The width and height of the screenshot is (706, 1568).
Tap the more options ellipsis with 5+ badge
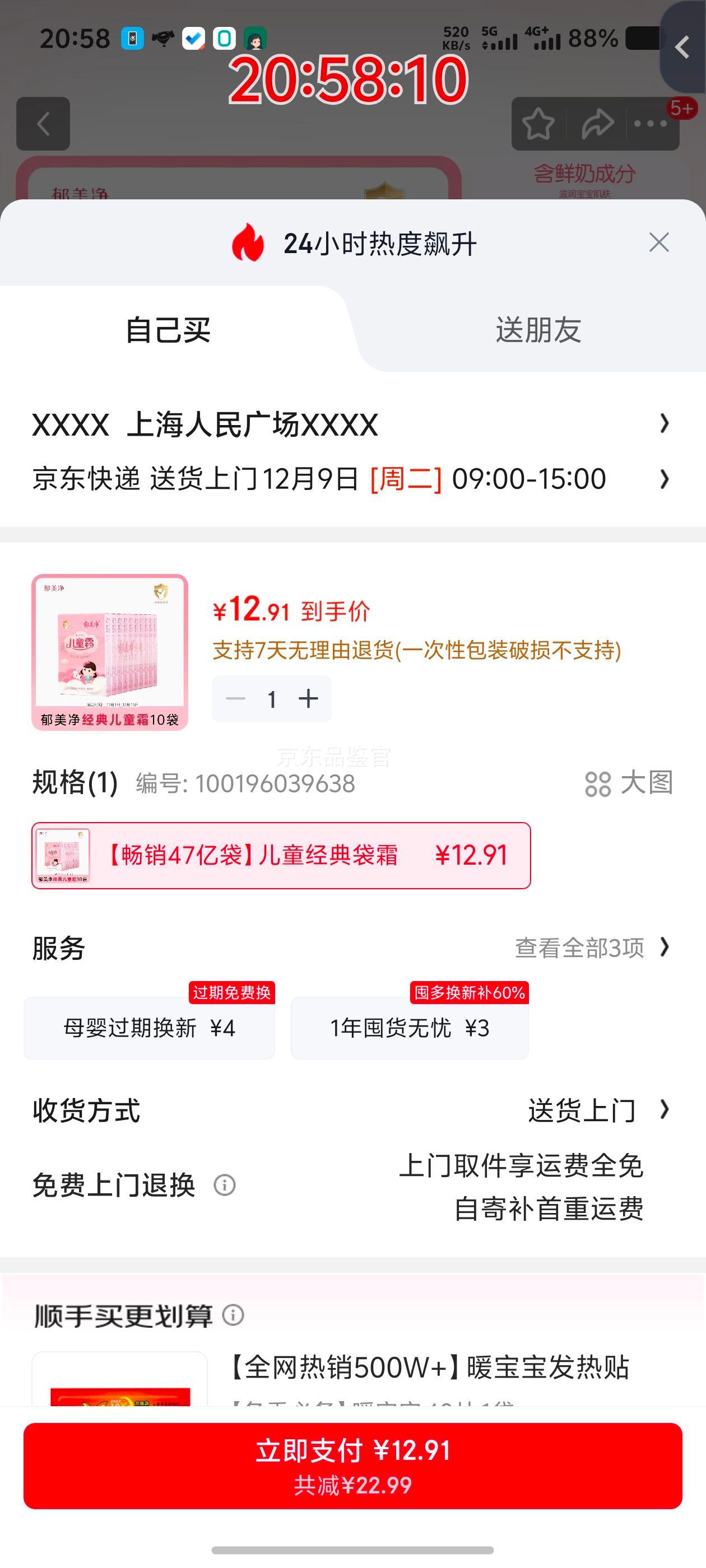[x=652, y=124]
